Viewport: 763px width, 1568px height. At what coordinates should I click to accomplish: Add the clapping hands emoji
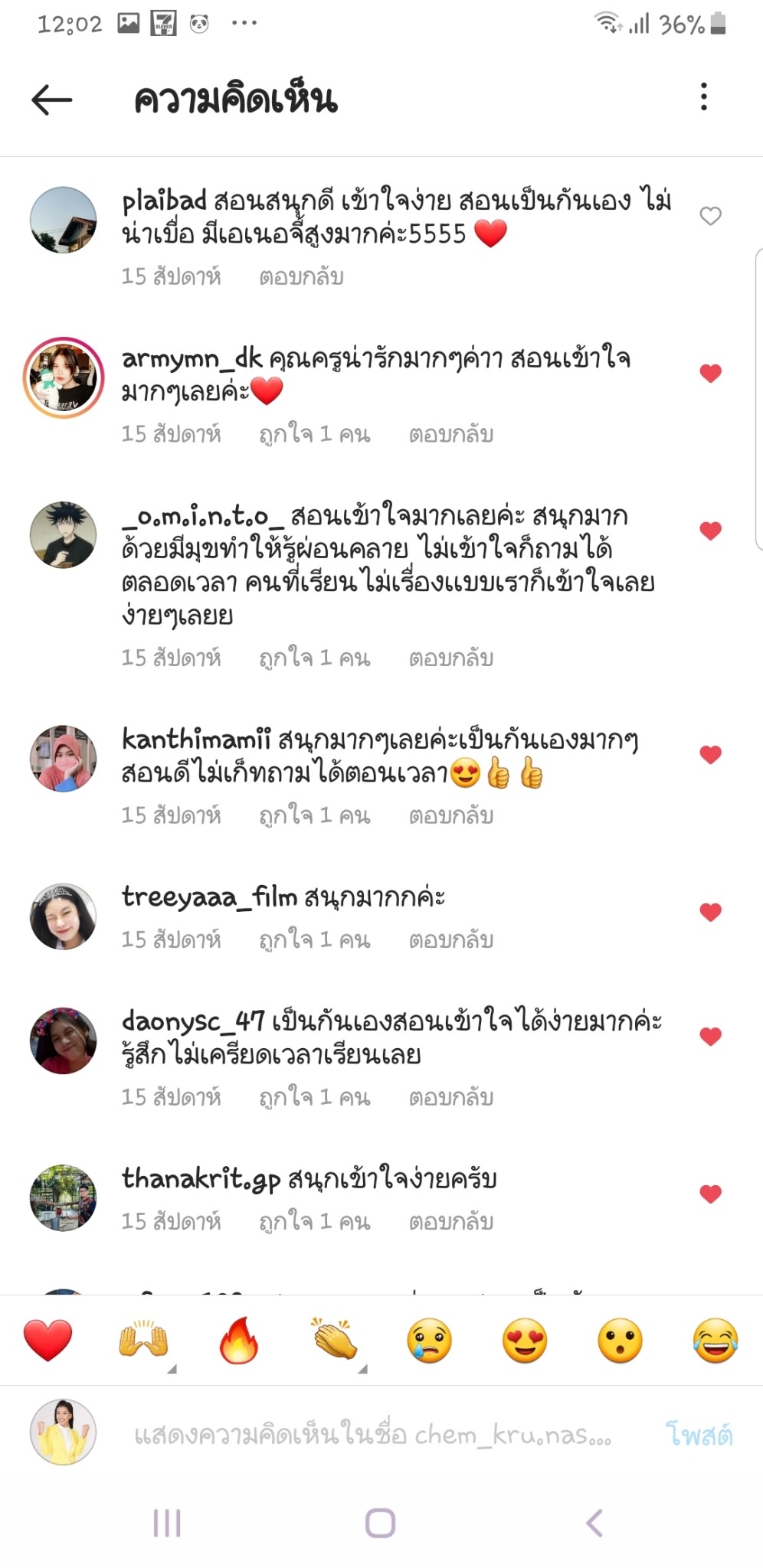pyautogui.click(x=334, y=1341)
